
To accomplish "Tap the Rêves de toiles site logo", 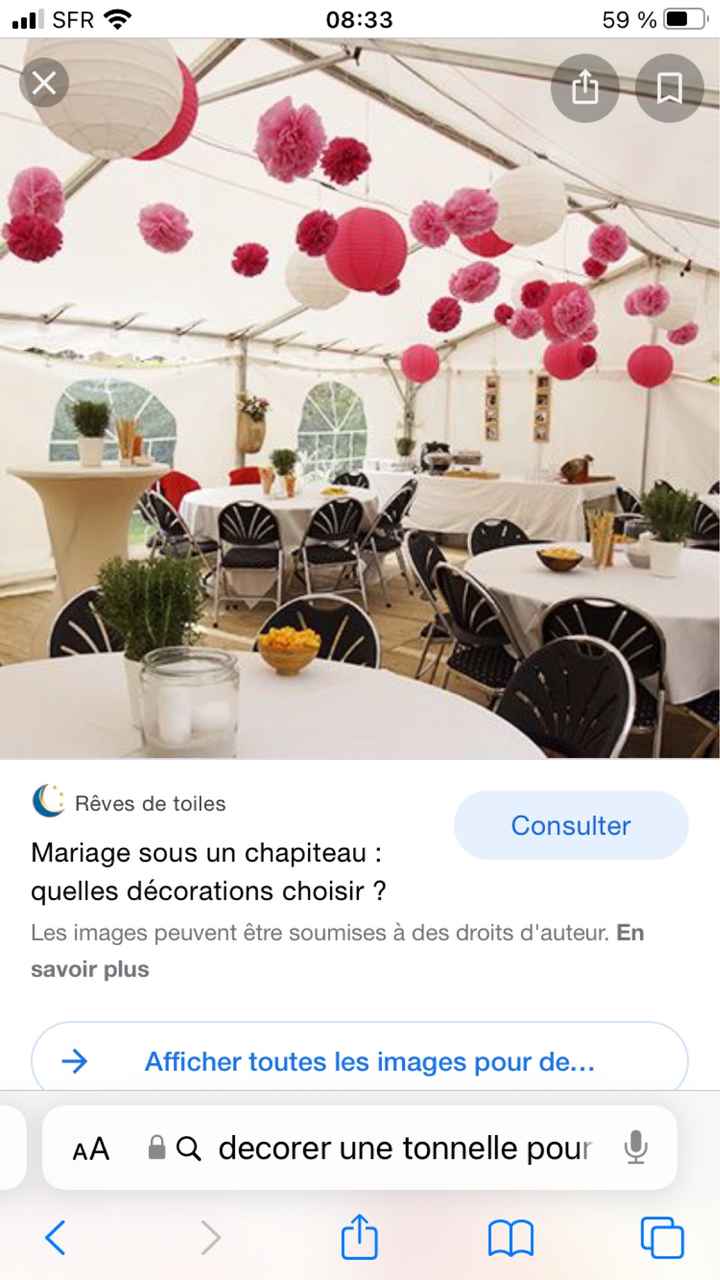I will [45, 801].
